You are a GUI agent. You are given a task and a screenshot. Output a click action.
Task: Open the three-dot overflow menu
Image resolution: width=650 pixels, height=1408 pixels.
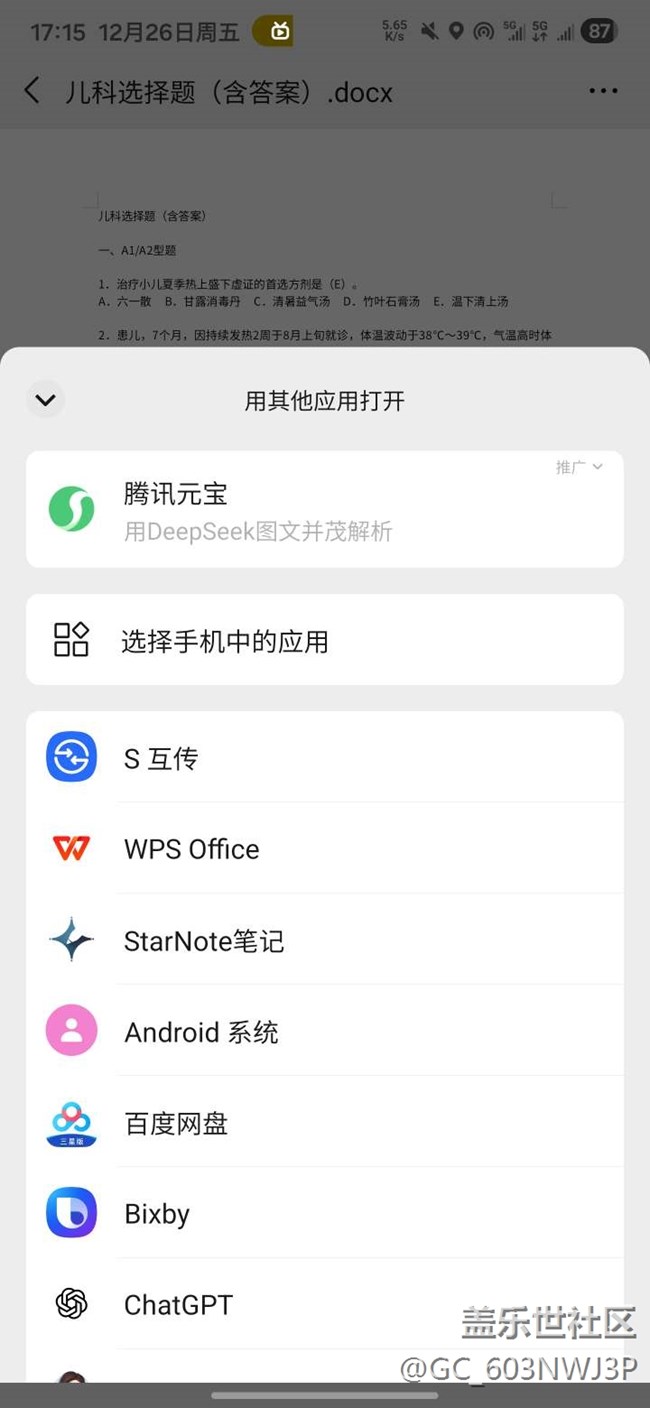[603, 91]
